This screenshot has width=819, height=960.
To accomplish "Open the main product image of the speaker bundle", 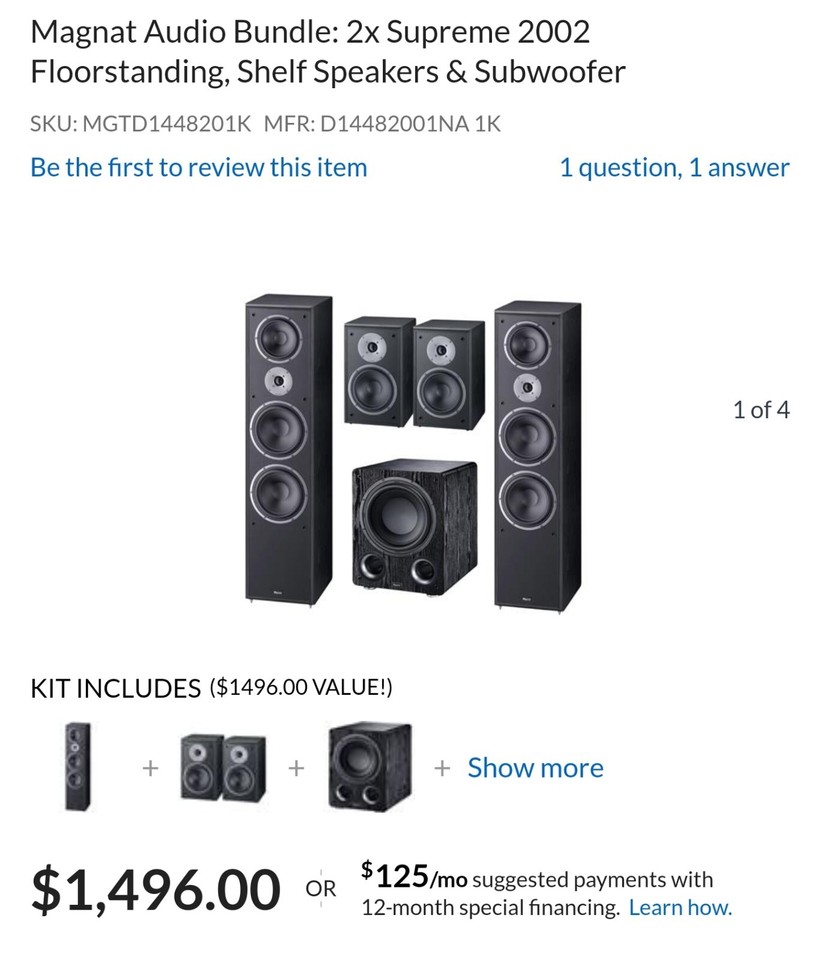I will (x=410, y=450).
